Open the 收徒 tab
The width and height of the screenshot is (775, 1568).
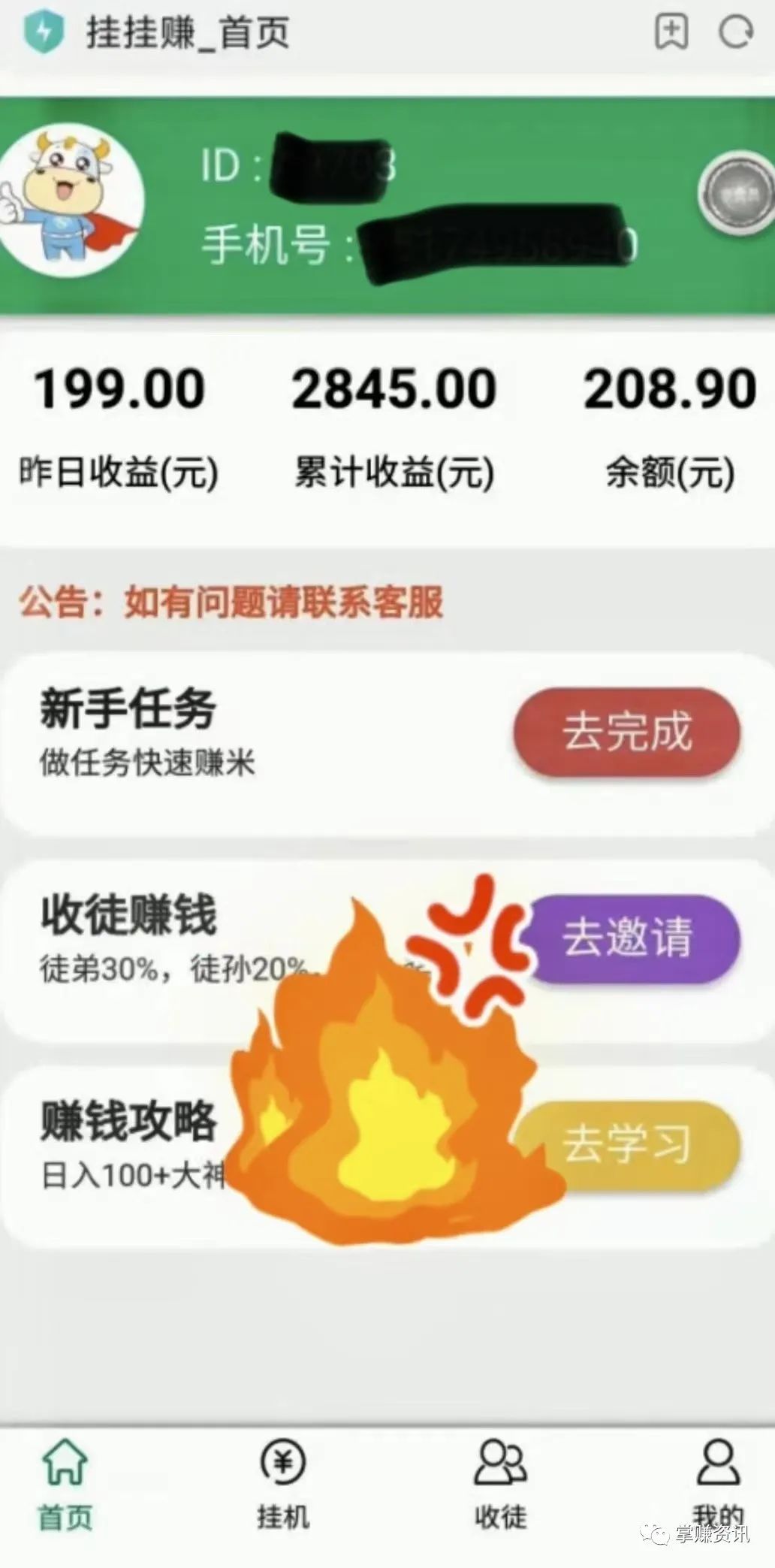coord(500,1484)
